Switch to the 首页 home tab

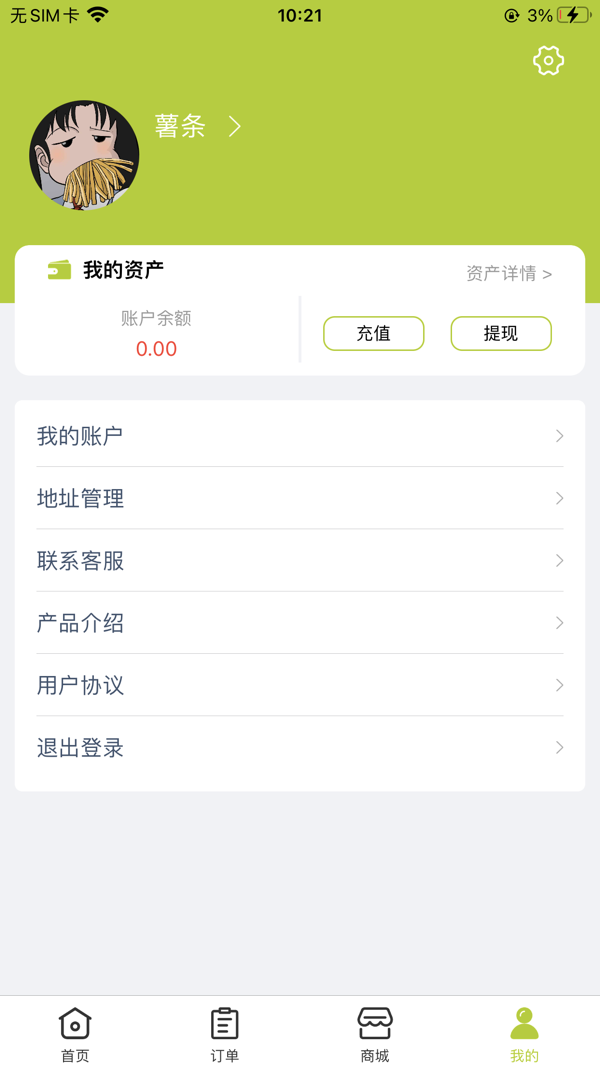click(75, 1034)
